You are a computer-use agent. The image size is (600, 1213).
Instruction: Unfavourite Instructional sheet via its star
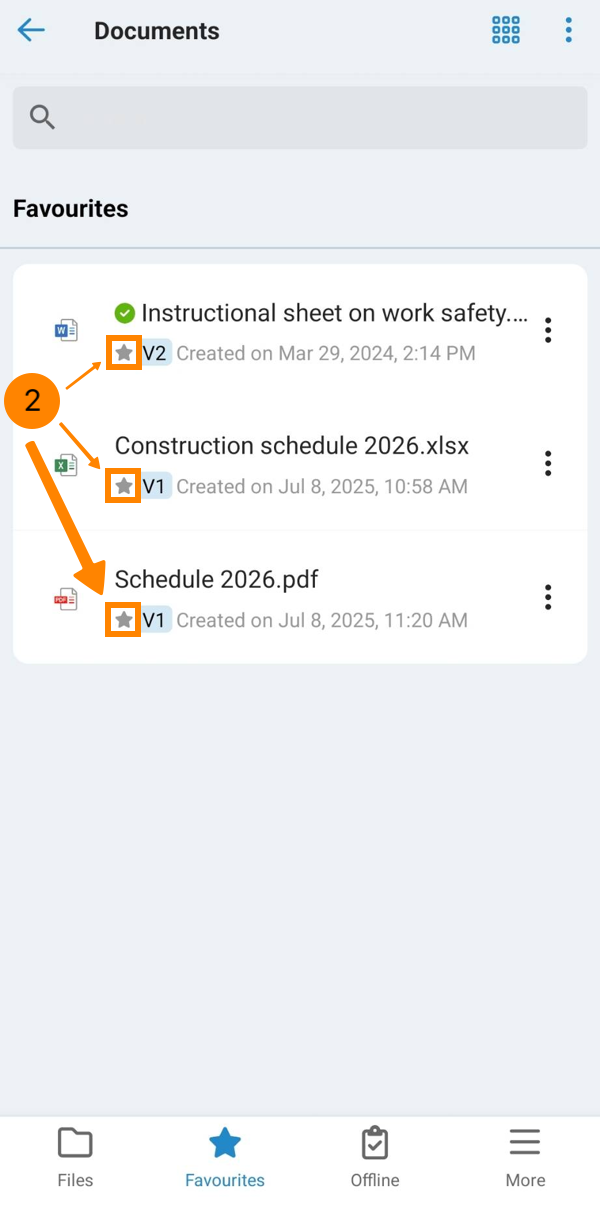pyautogui.click(x=124, y=353)
